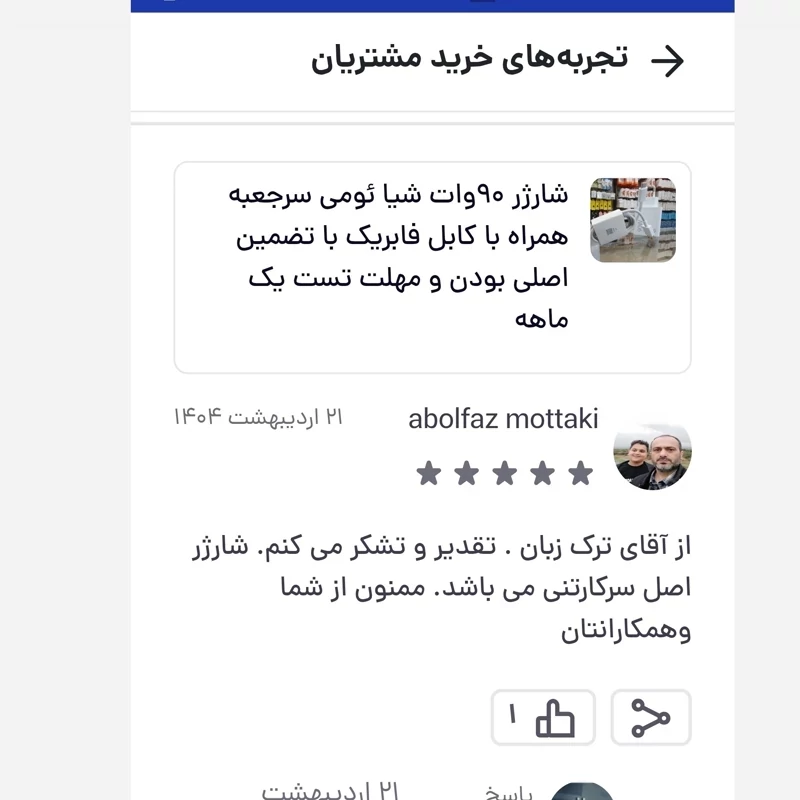Open abolfaz mottaki's profile picture
Viewport: 800px width, 800px height.
(652, 457)
